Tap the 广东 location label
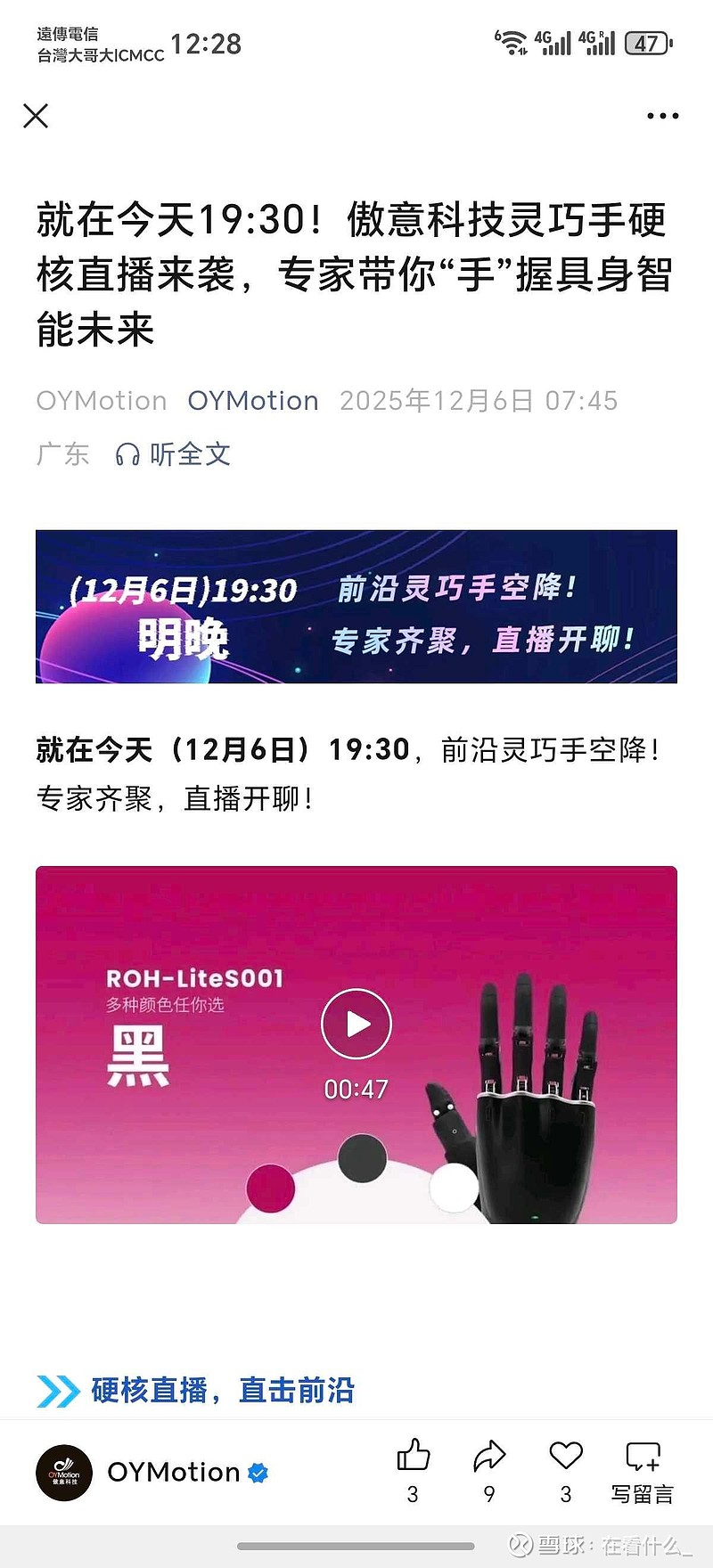 [62, 454]
